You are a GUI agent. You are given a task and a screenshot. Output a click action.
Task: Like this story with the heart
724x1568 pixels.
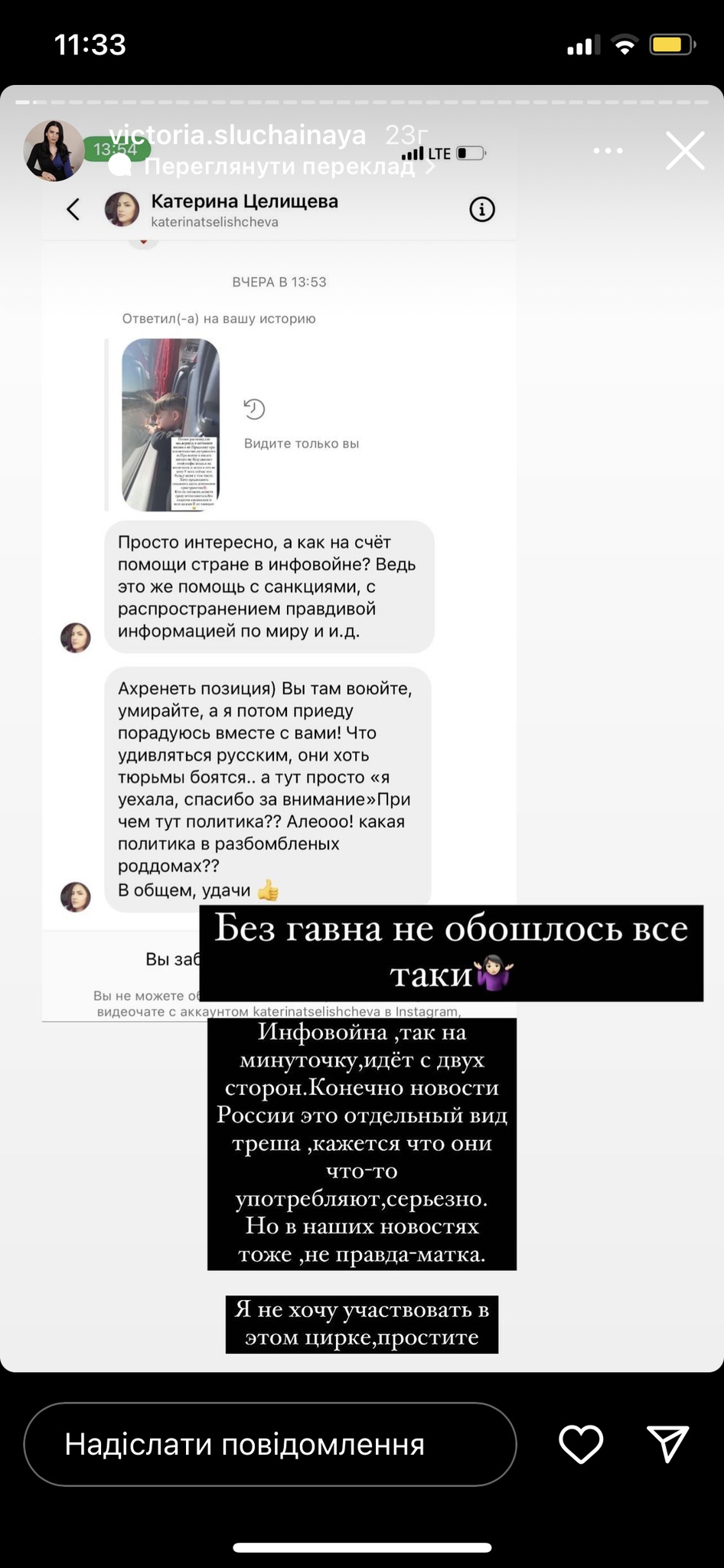coord(581,1444)
